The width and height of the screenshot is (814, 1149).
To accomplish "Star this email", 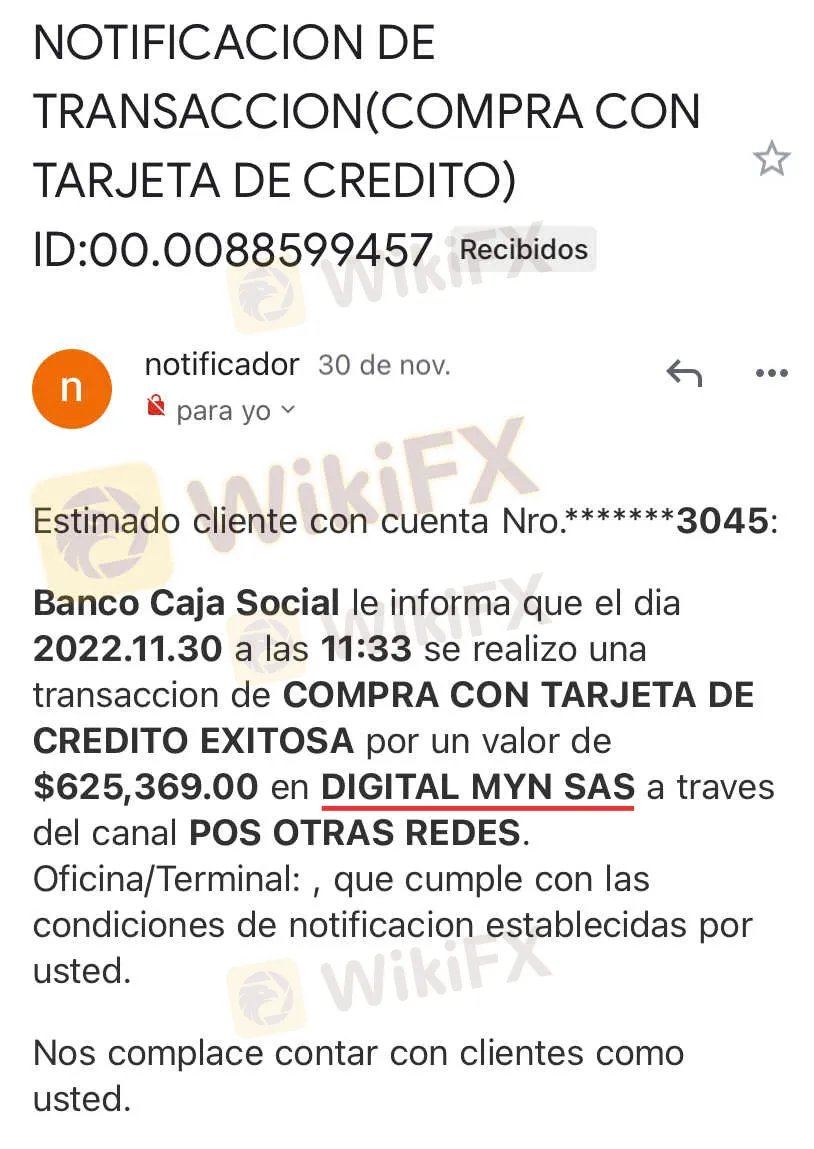I will point(771,159).
